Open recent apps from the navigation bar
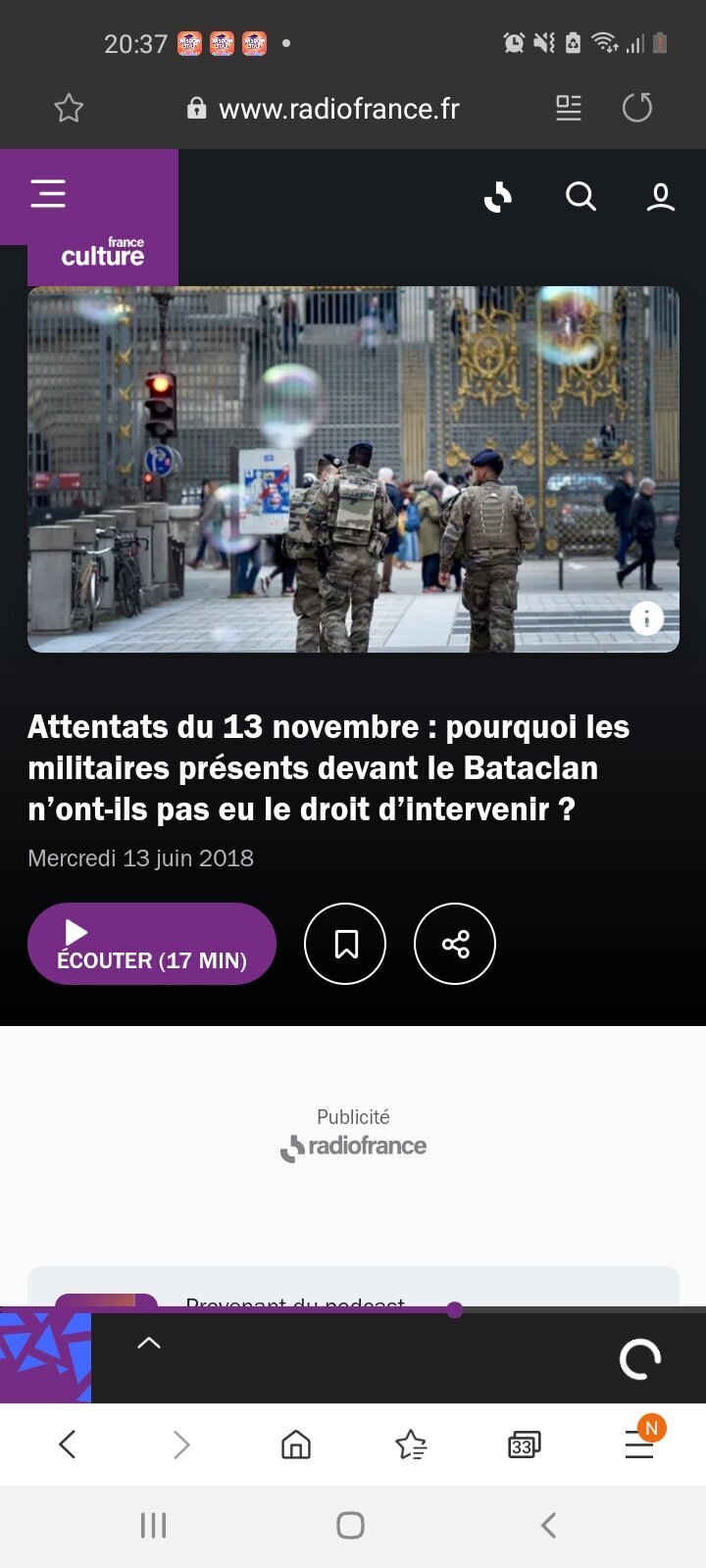This screenshot has height=1568, width=706. tap(154, 1525)
